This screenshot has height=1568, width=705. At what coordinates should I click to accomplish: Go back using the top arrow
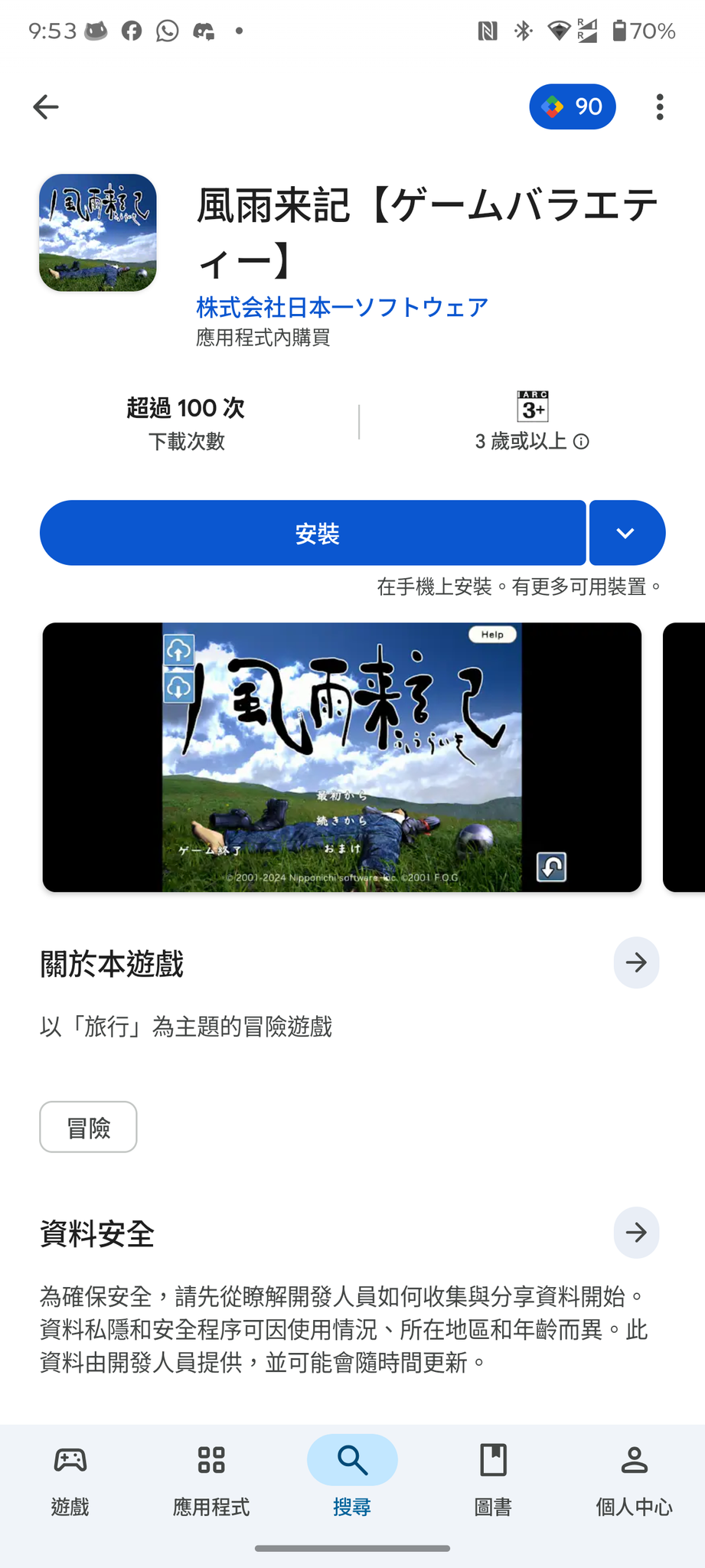pos(46,107)
